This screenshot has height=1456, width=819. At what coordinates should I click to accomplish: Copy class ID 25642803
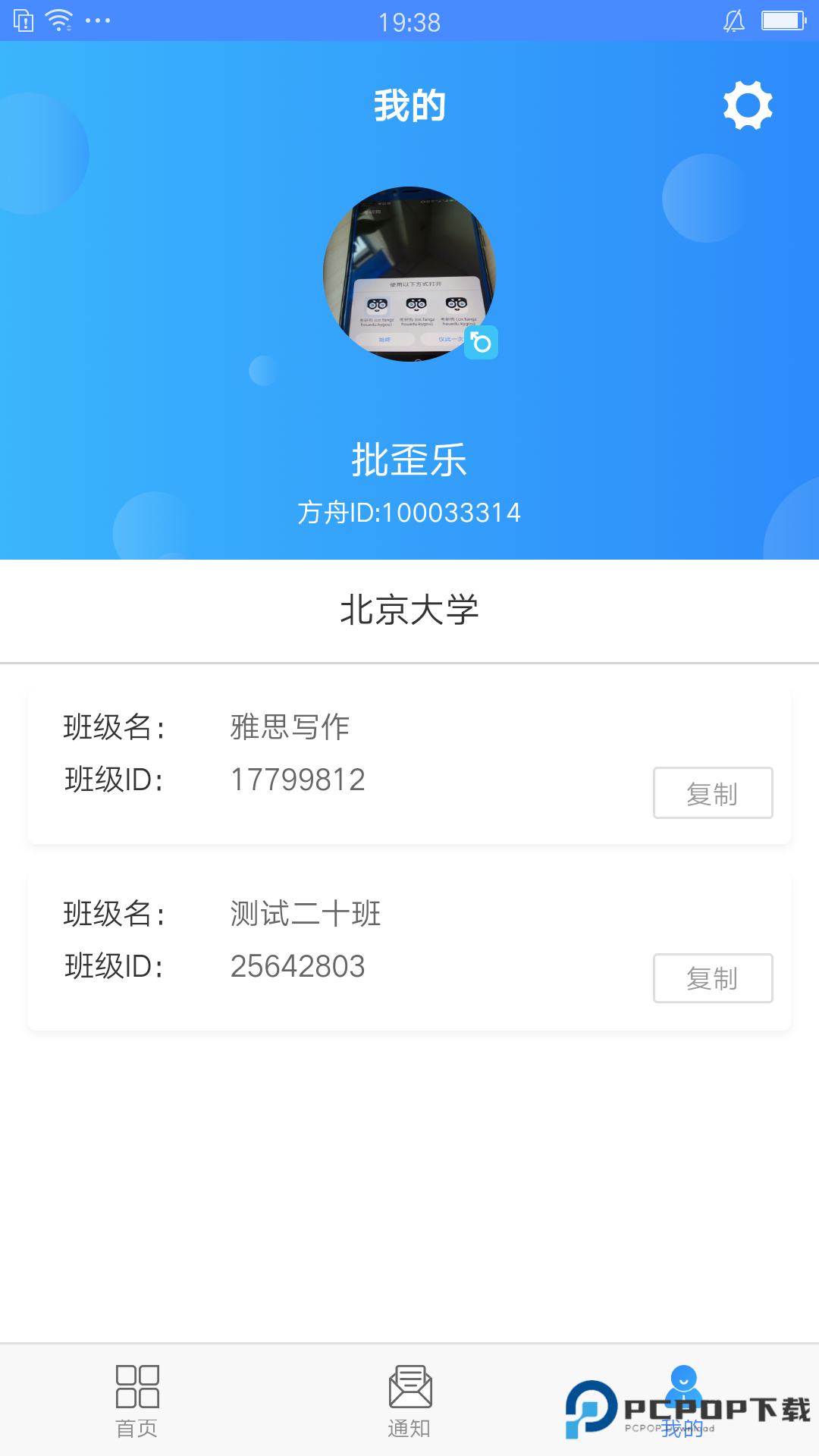[x=713, y=978]
